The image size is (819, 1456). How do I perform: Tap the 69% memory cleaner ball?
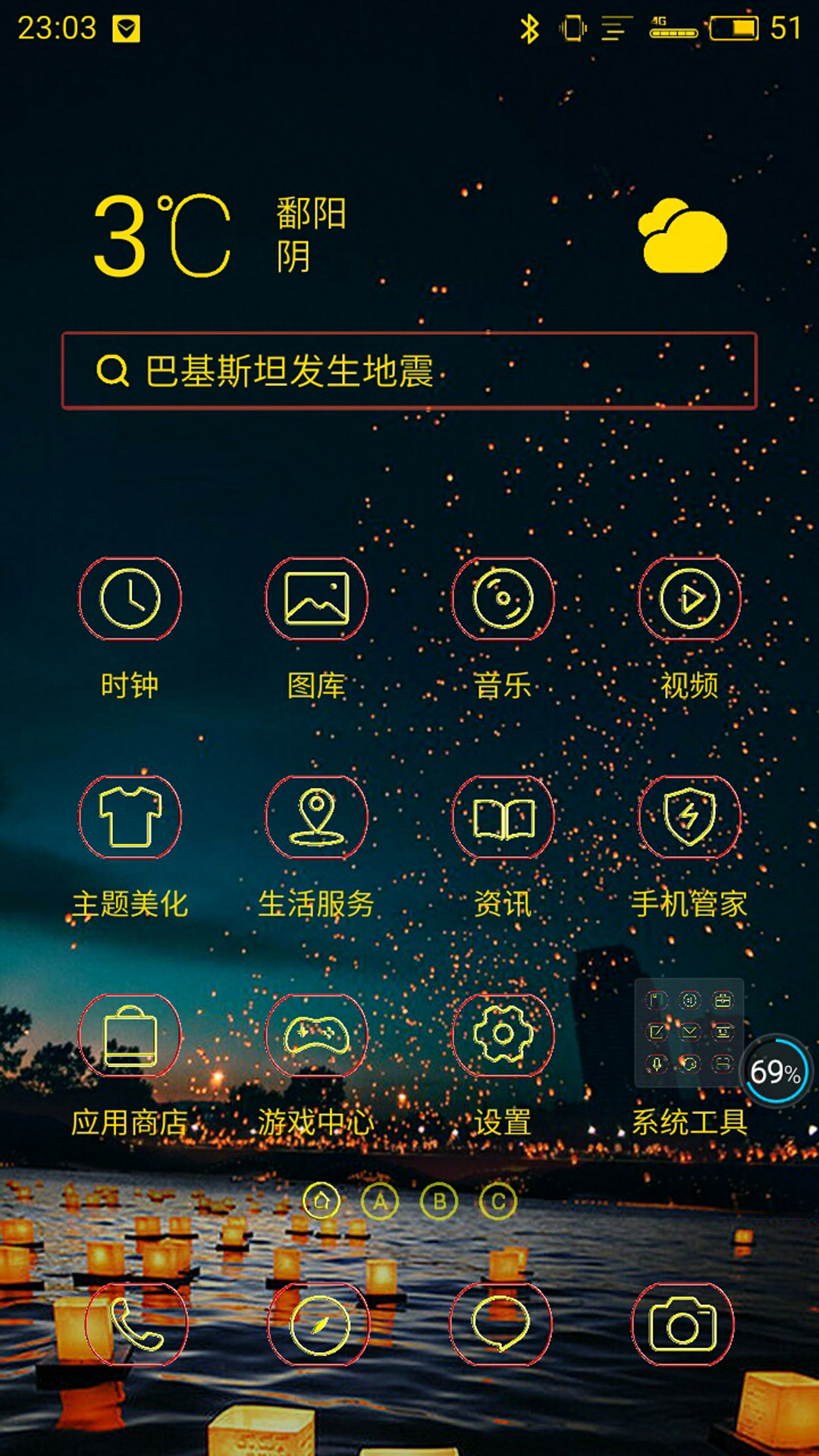click(x=775, y=1072)
